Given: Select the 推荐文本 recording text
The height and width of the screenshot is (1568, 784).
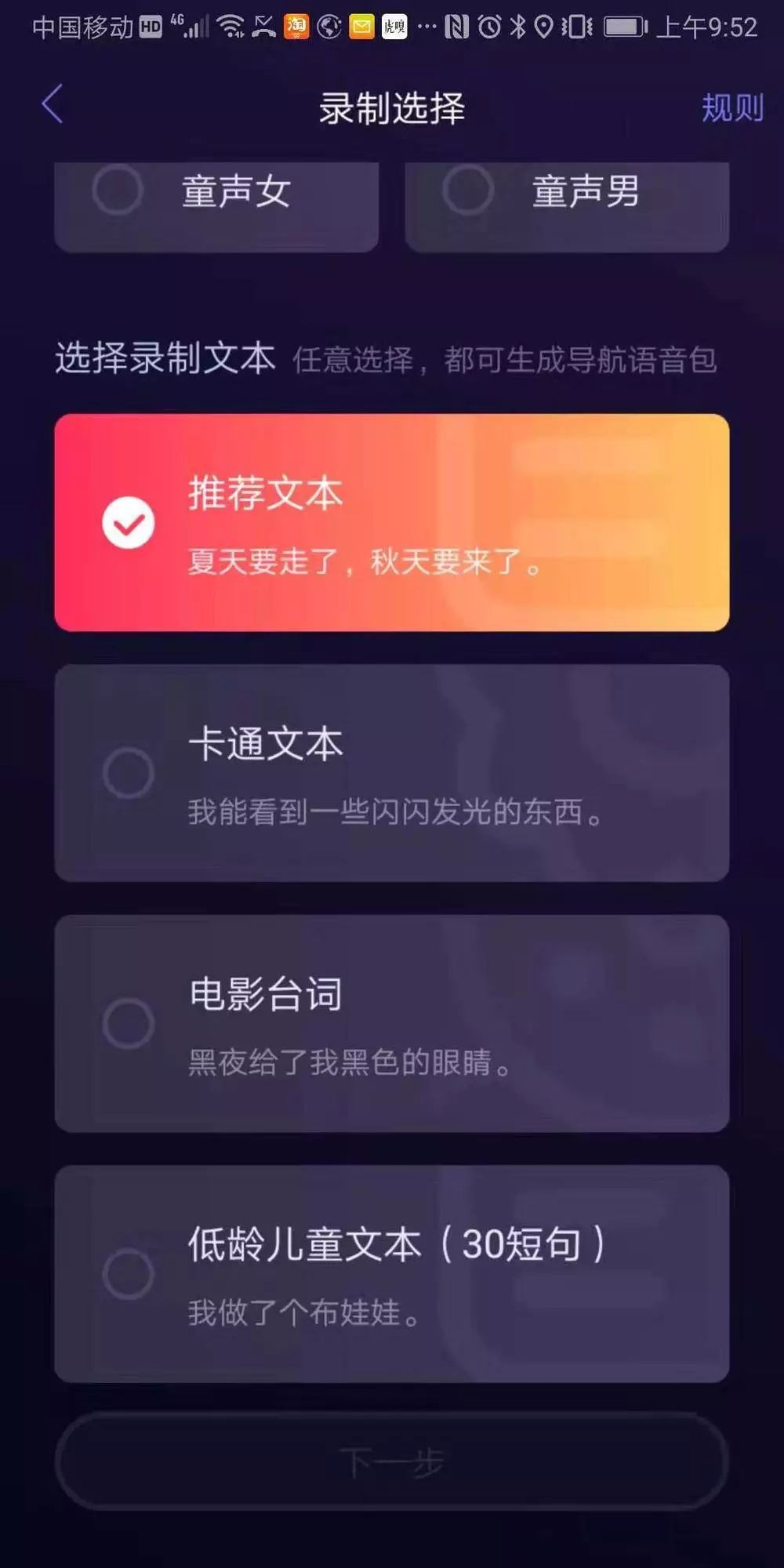Looking at the screenshot, I should click(x=391, y=523).
